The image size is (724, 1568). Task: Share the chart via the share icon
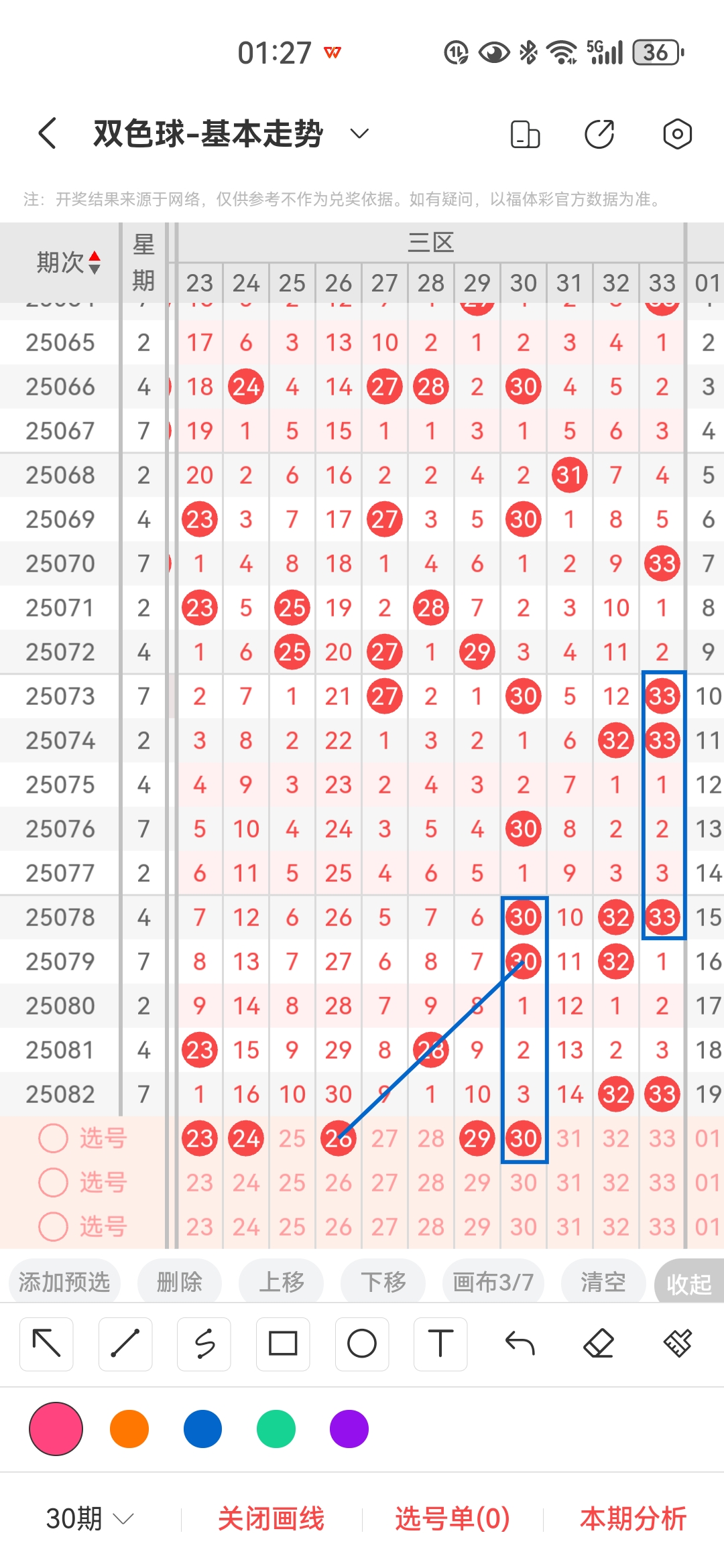599,134
